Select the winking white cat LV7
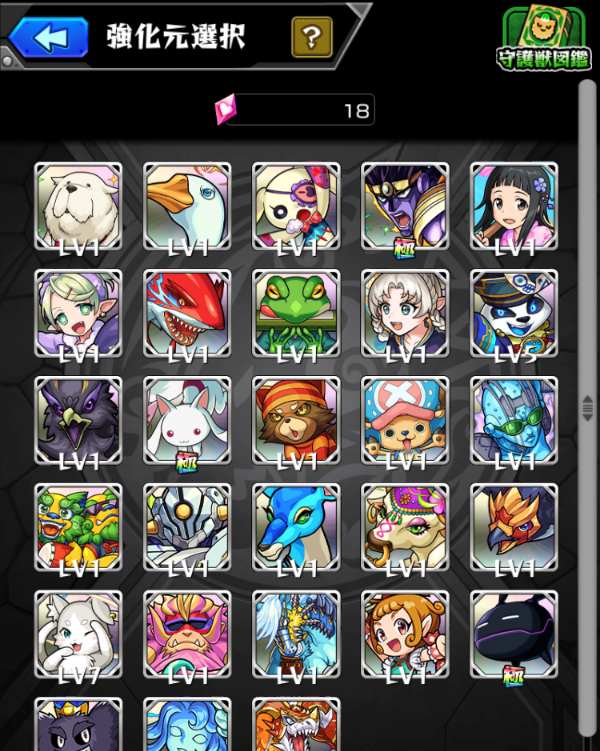Screen dimensions: 600x751 (78, 634)
